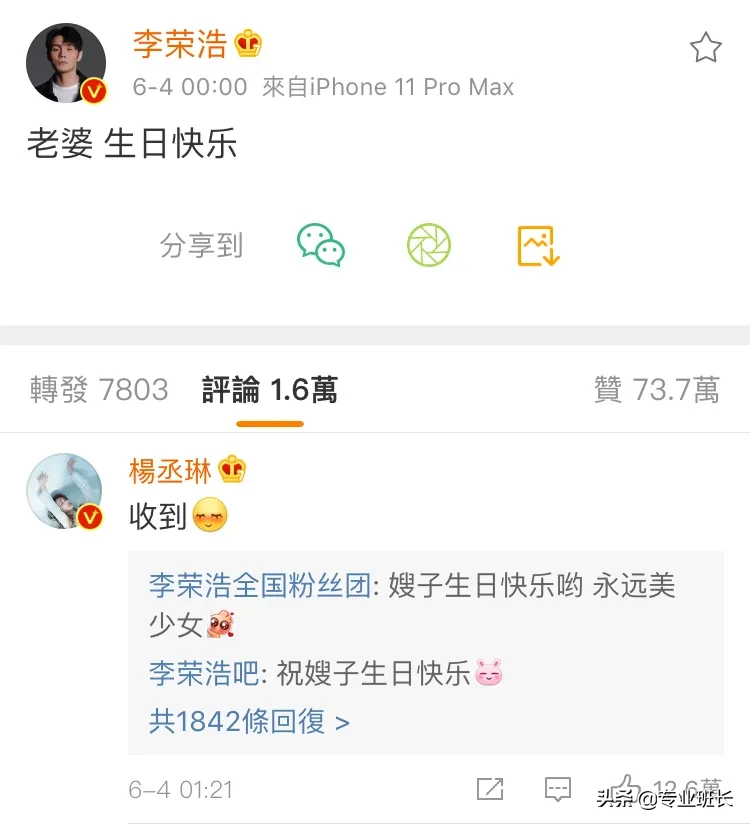Forward 楊丞琳's comment via the arrow icon
This screenshot has height=825, width=750.
(490, 789)
